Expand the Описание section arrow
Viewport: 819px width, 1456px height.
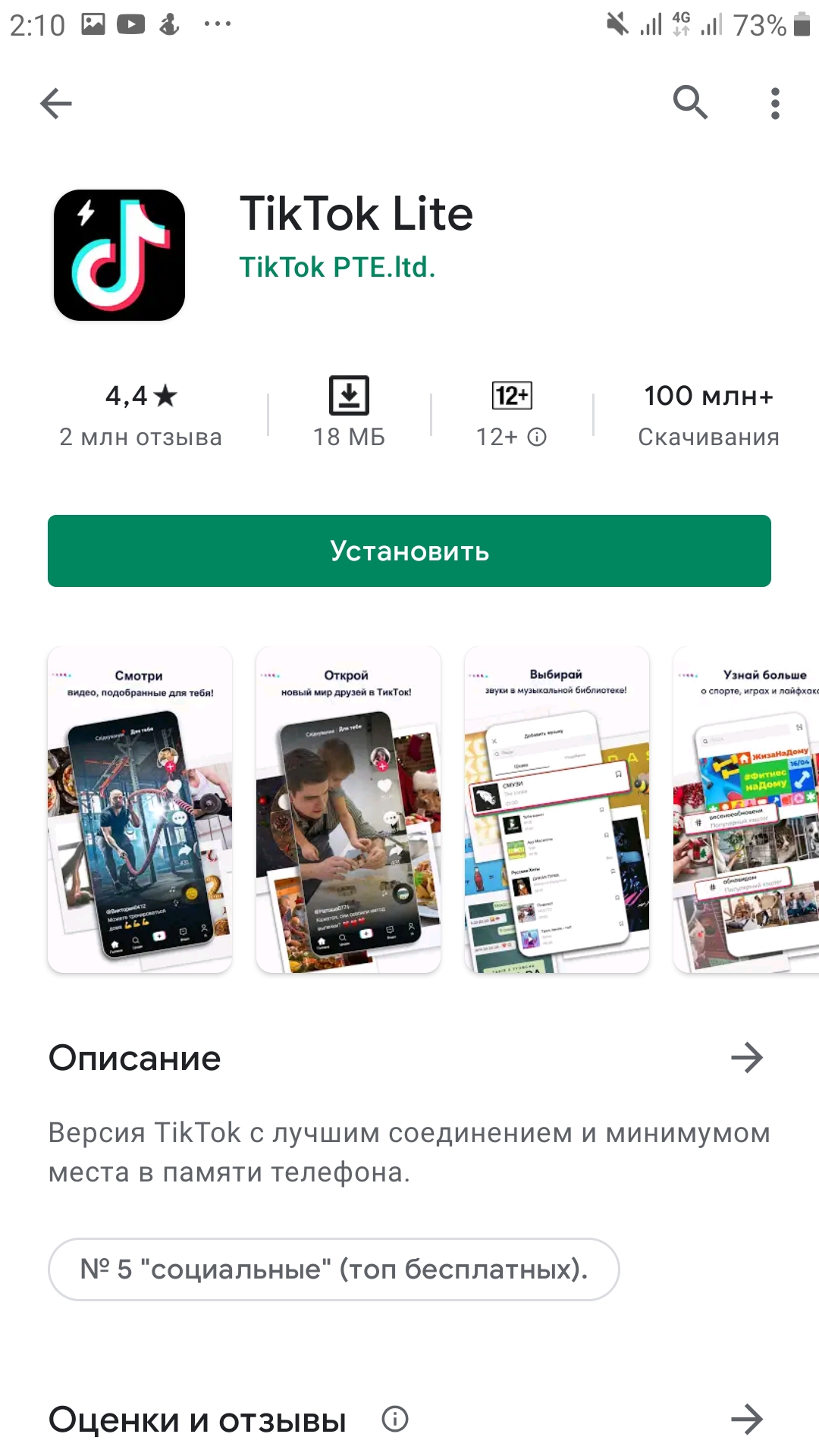(x=747, y=1057)
